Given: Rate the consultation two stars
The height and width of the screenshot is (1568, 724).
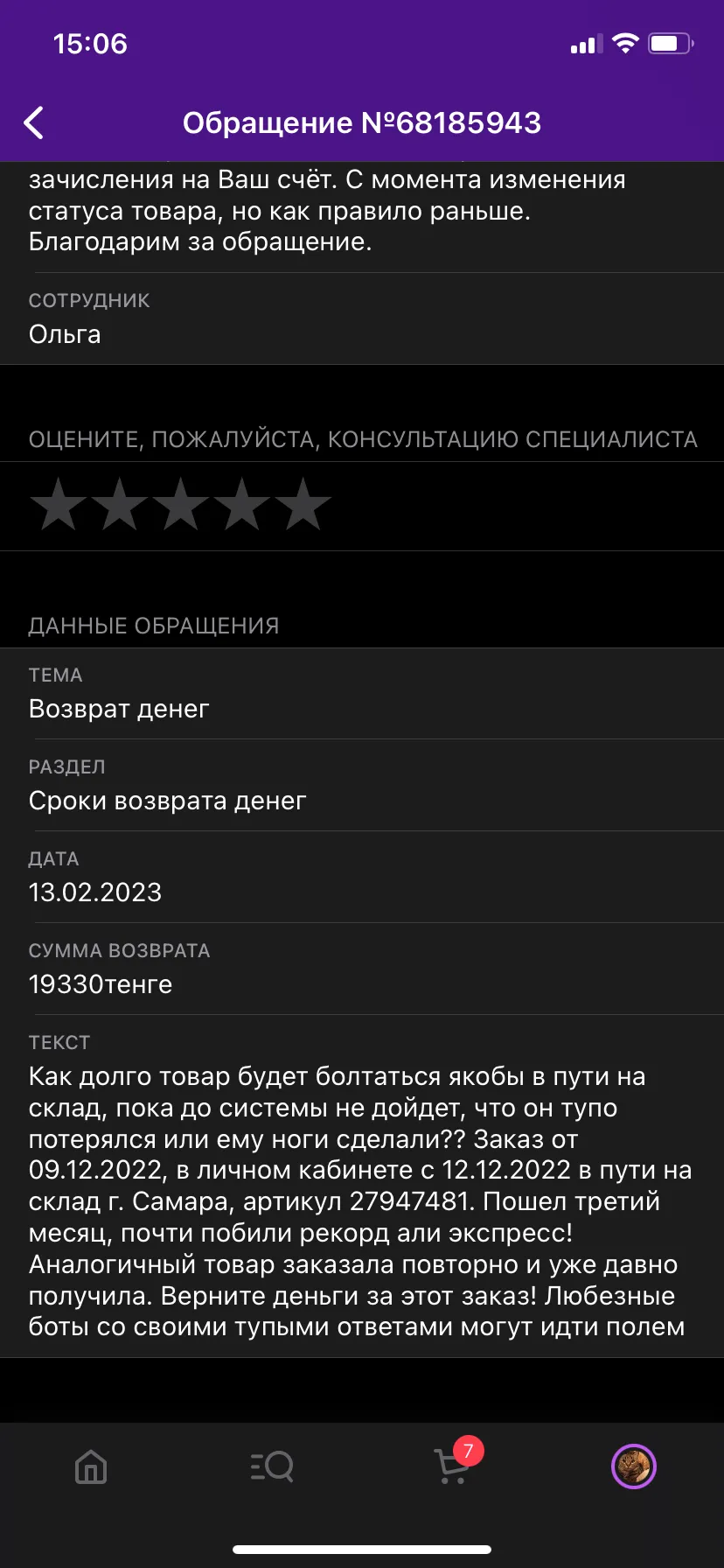Looking at the screenshot, I should (x=120, y=505).
